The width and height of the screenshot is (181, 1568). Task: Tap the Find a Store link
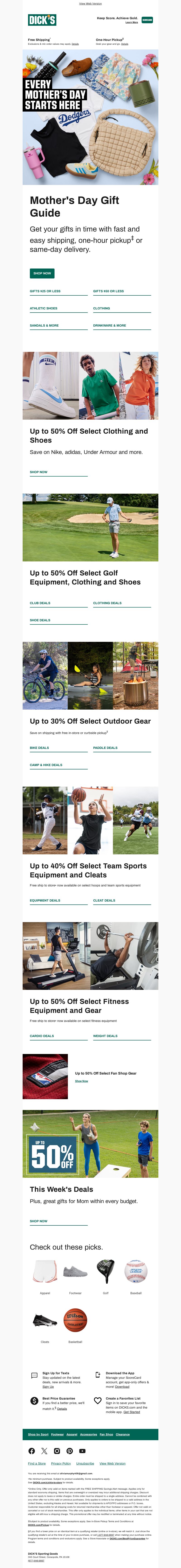click(x=37, y=1463)
